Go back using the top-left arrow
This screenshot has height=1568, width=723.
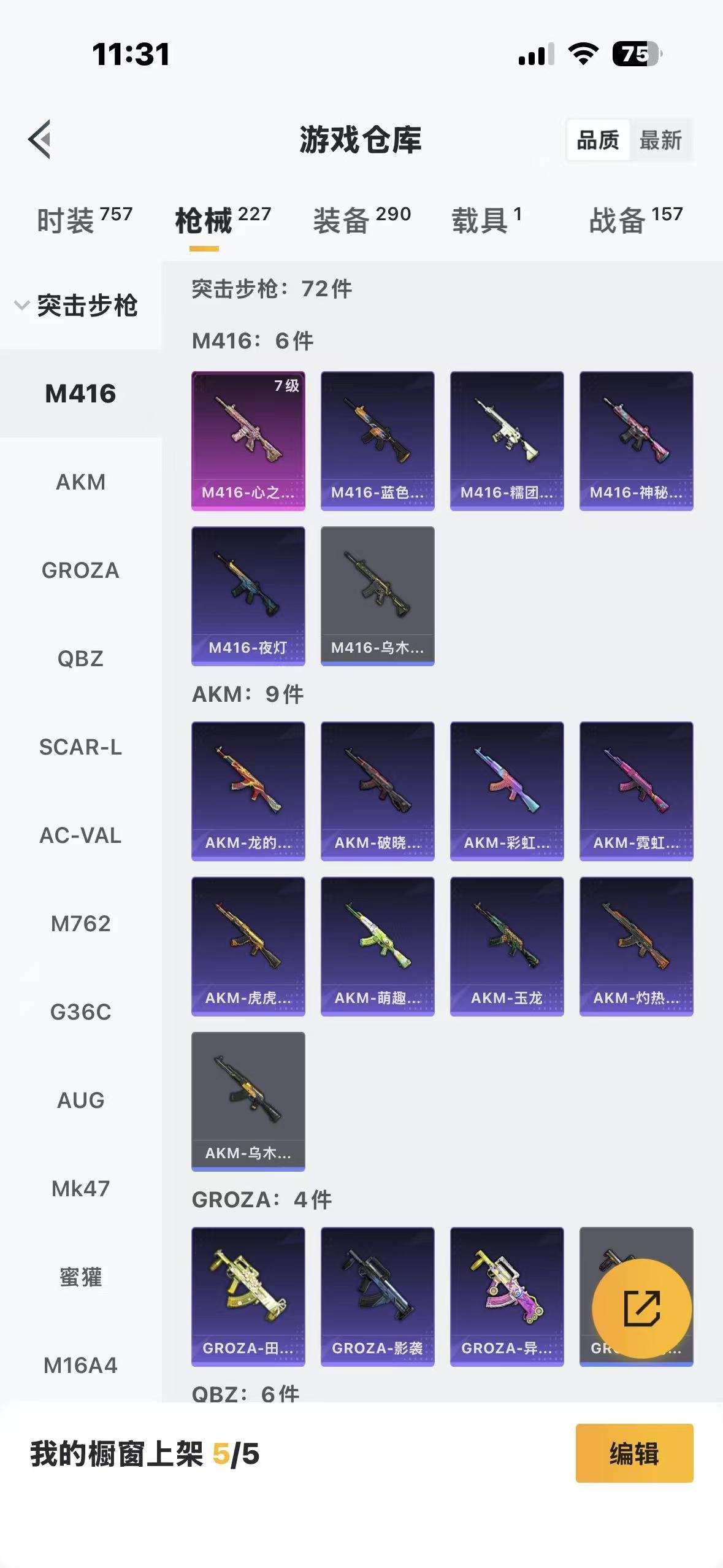click(x=40, y=139)
